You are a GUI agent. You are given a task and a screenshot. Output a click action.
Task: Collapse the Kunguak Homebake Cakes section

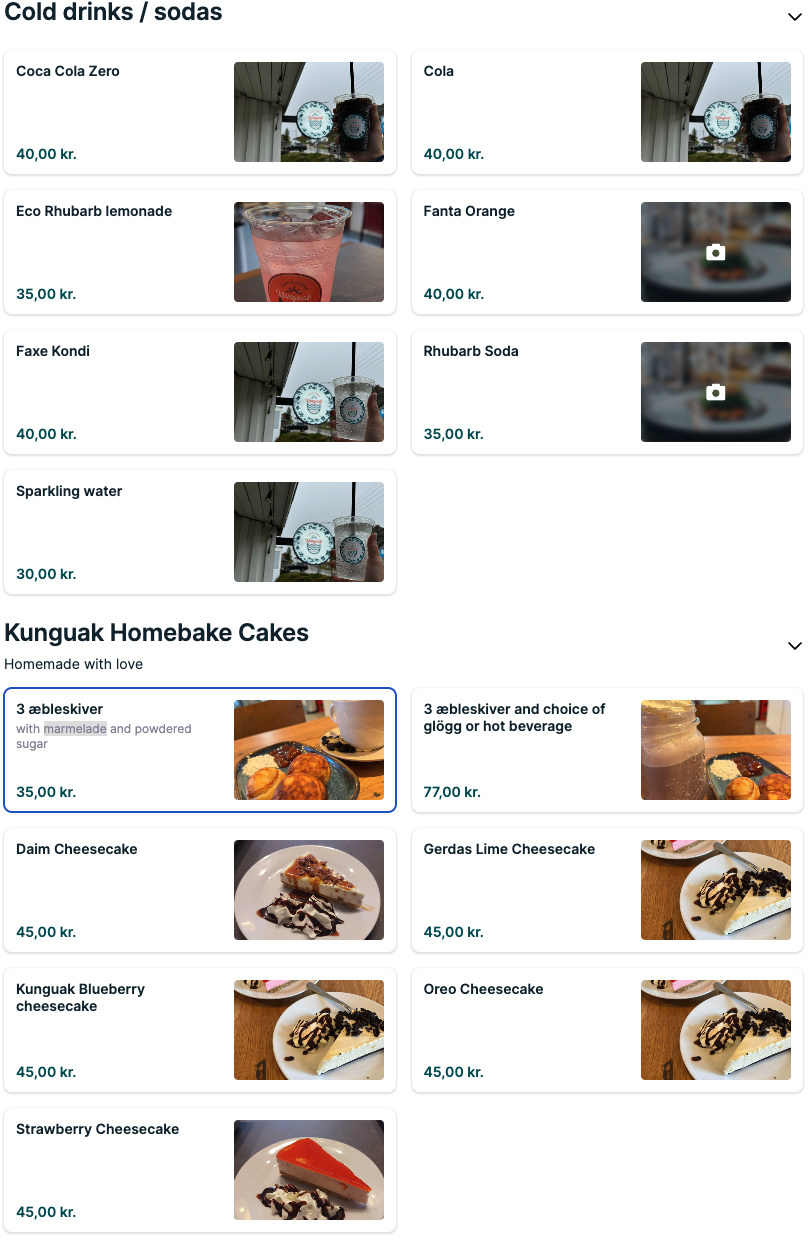(x=794, y=646)
